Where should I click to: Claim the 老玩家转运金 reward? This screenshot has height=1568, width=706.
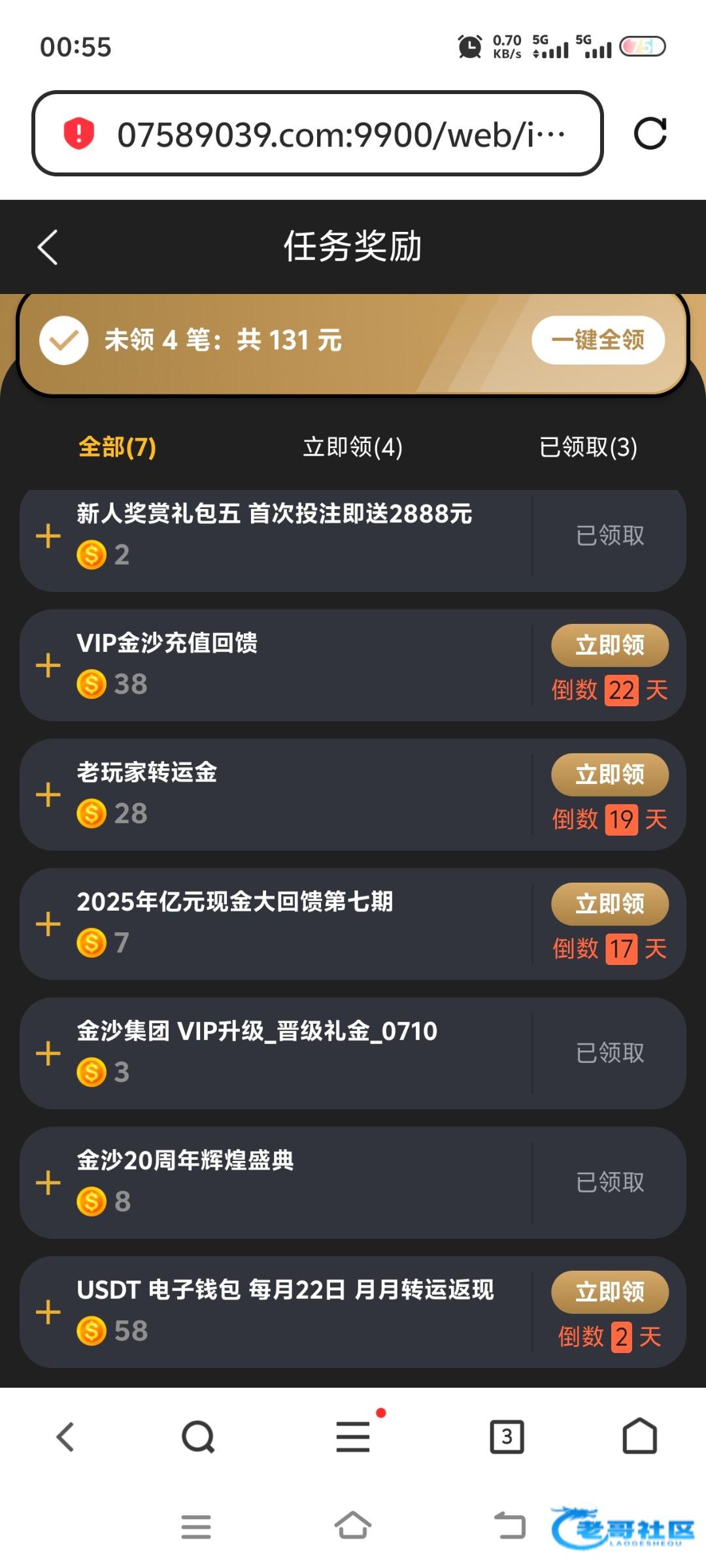pyautogui.click(x=610, y=775)
